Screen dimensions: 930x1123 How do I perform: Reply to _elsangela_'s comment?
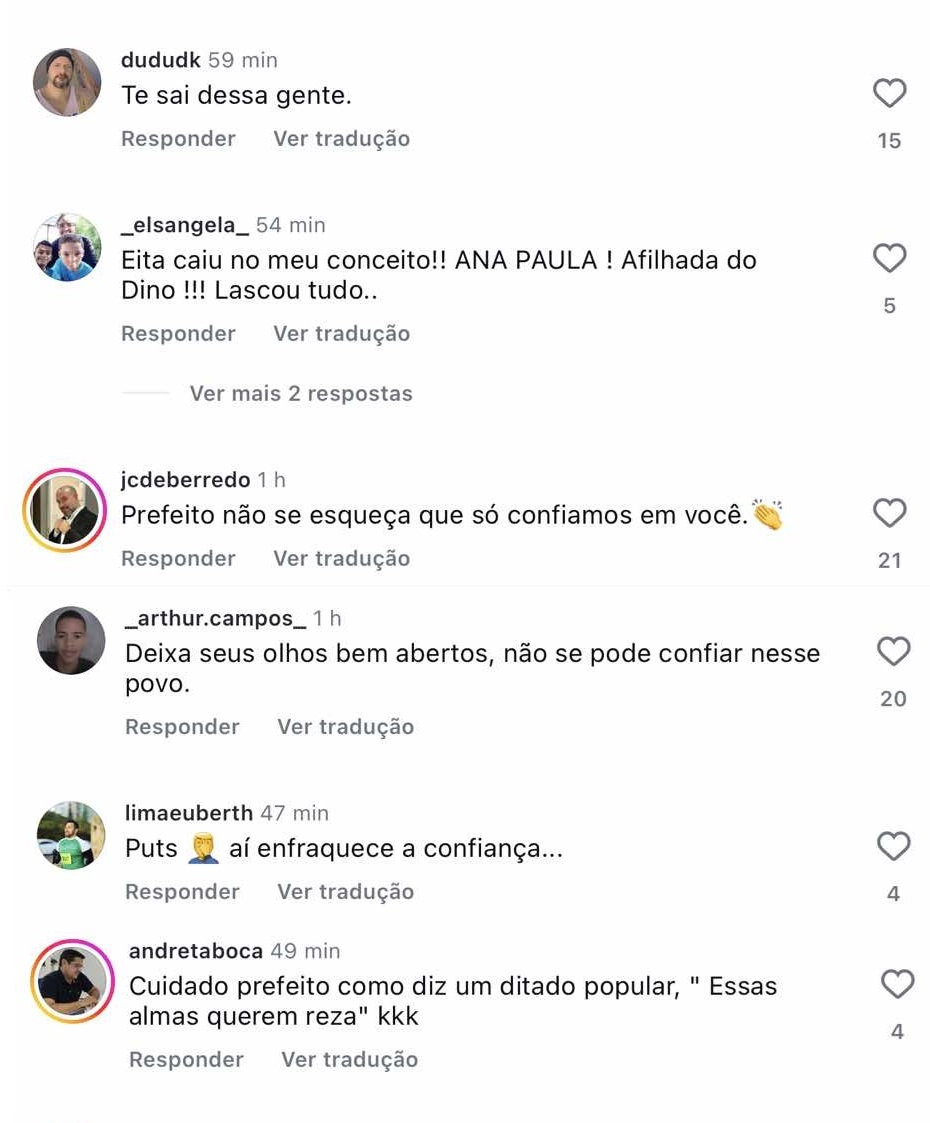[x=178, y=334]
